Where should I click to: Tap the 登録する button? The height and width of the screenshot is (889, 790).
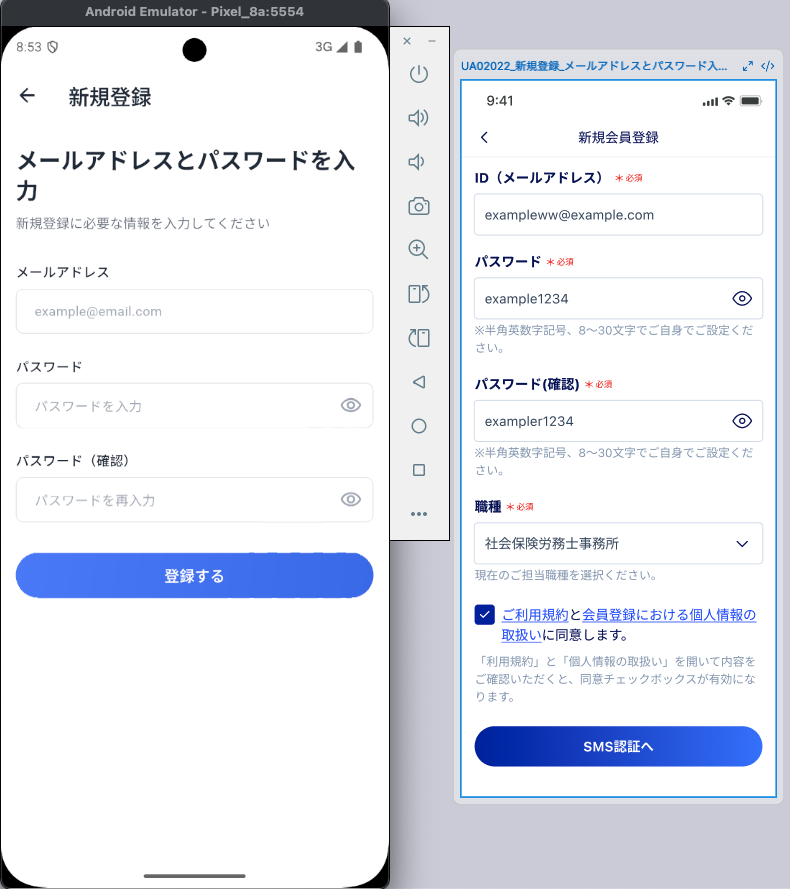(194, 576)
